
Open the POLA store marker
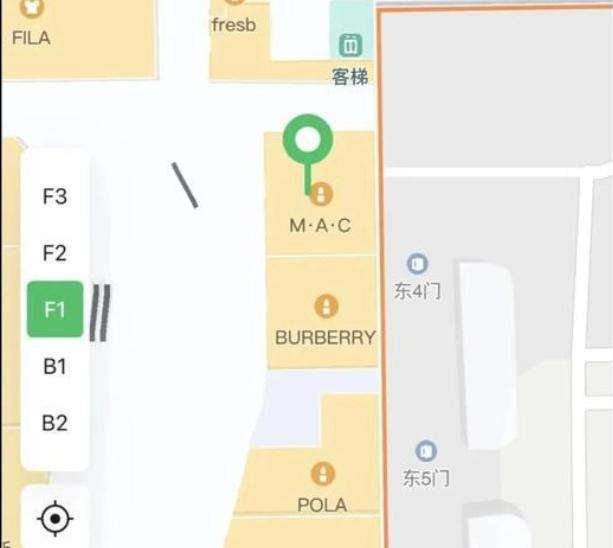(322, 474)
